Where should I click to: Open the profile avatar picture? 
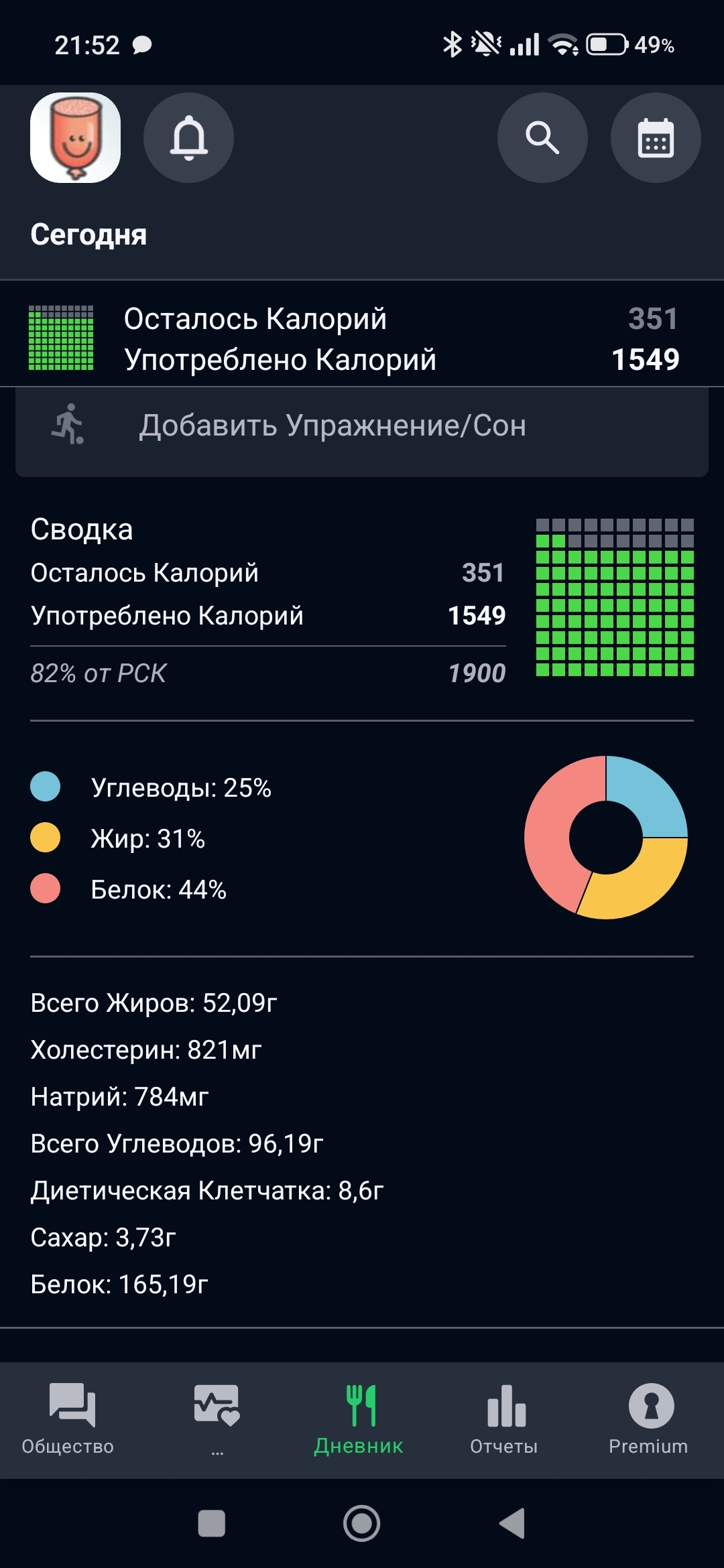75,137
